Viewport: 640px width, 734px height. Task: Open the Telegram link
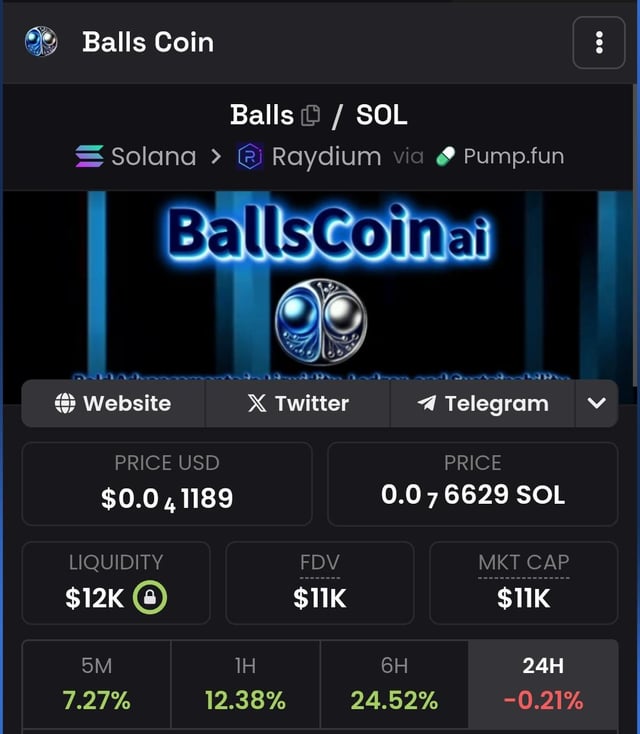[483, 403]
